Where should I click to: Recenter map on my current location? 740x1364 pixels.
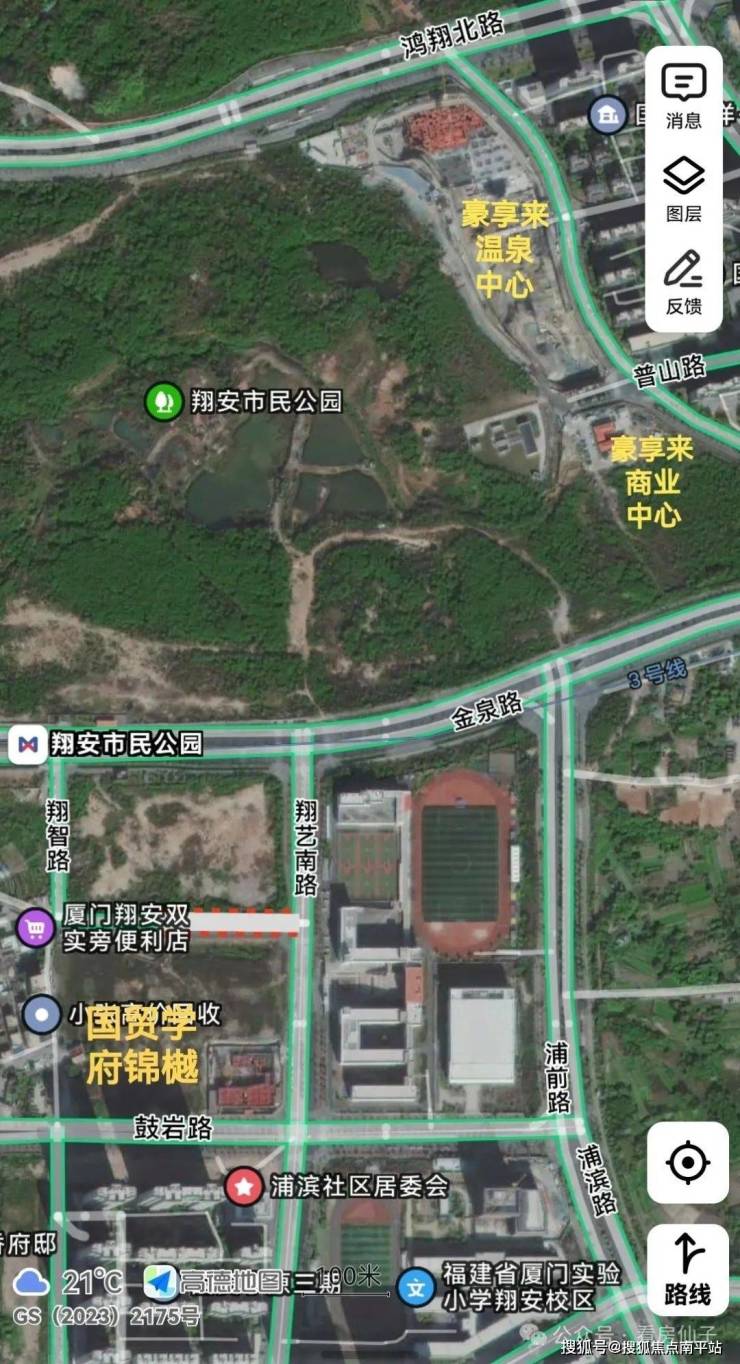(687, 1162)
